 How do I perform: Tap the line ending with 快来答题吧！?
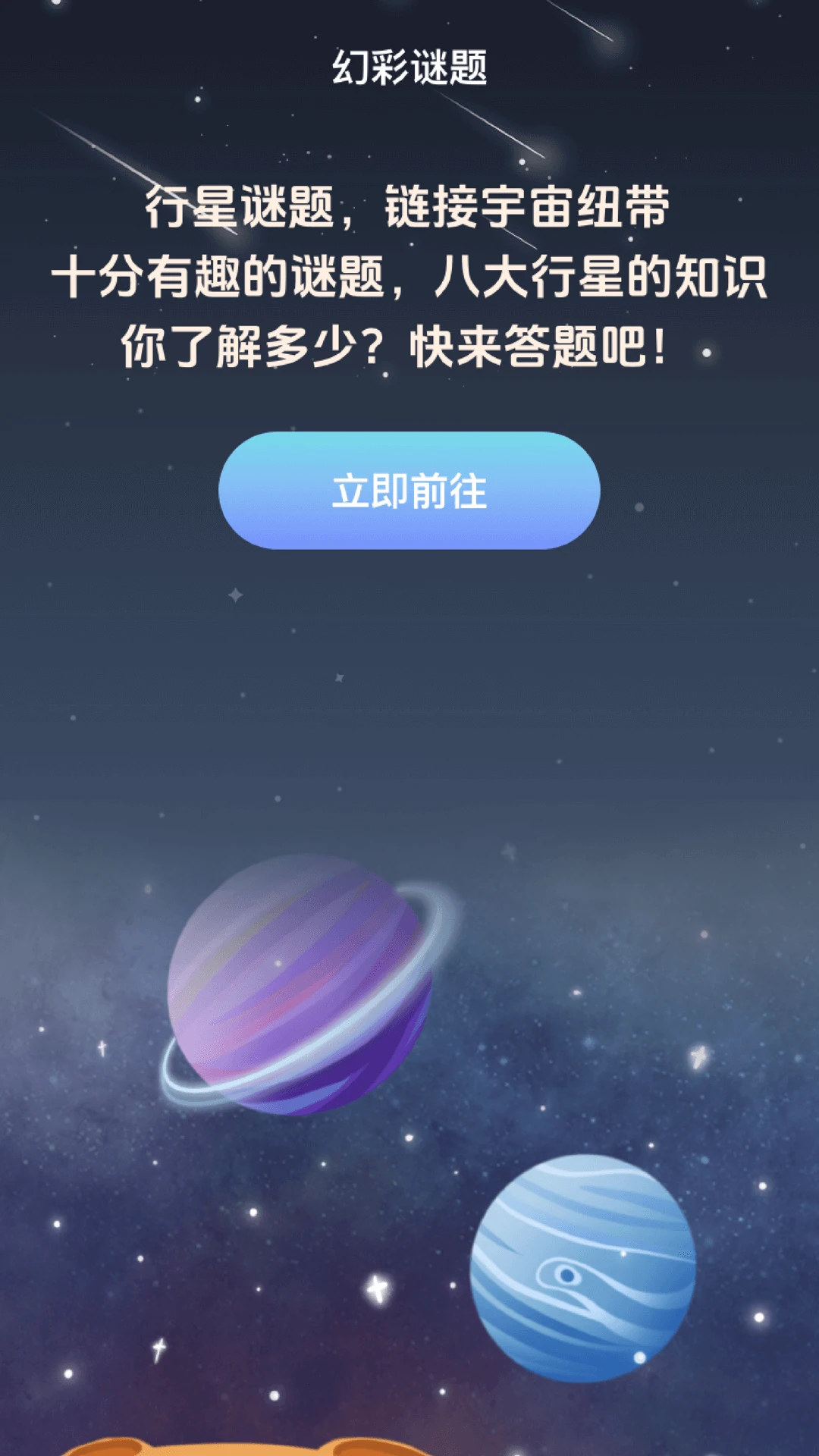click(x=394, y=345)
